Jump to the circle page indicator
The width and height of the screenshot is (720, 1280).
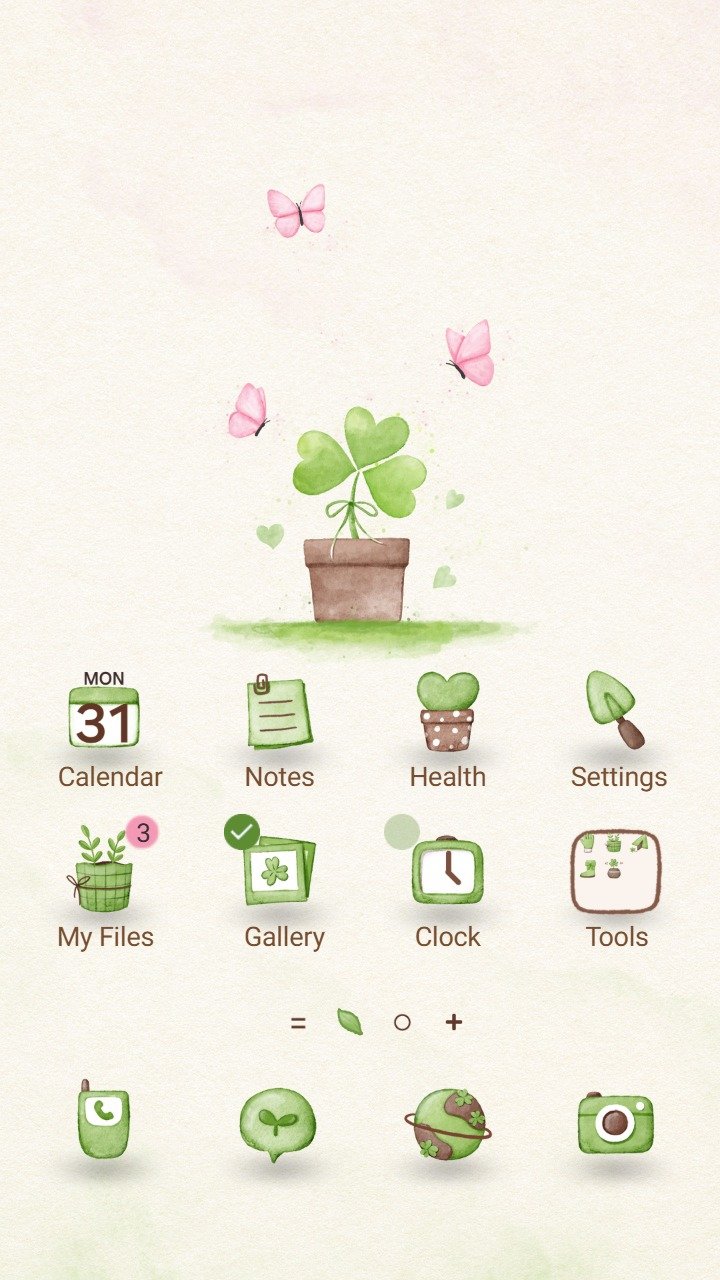point(402,1022)
